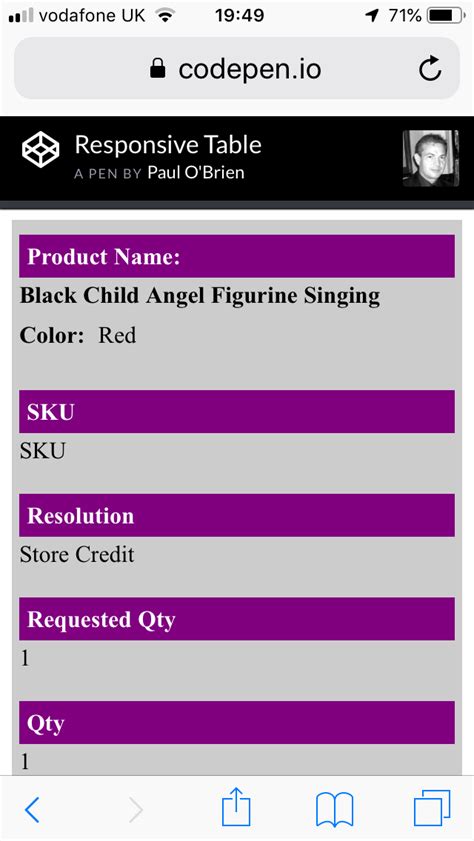This screenshot has width=474, height=841.
Task: Open the bookmarks book icon
Action: tap(335, 809)
